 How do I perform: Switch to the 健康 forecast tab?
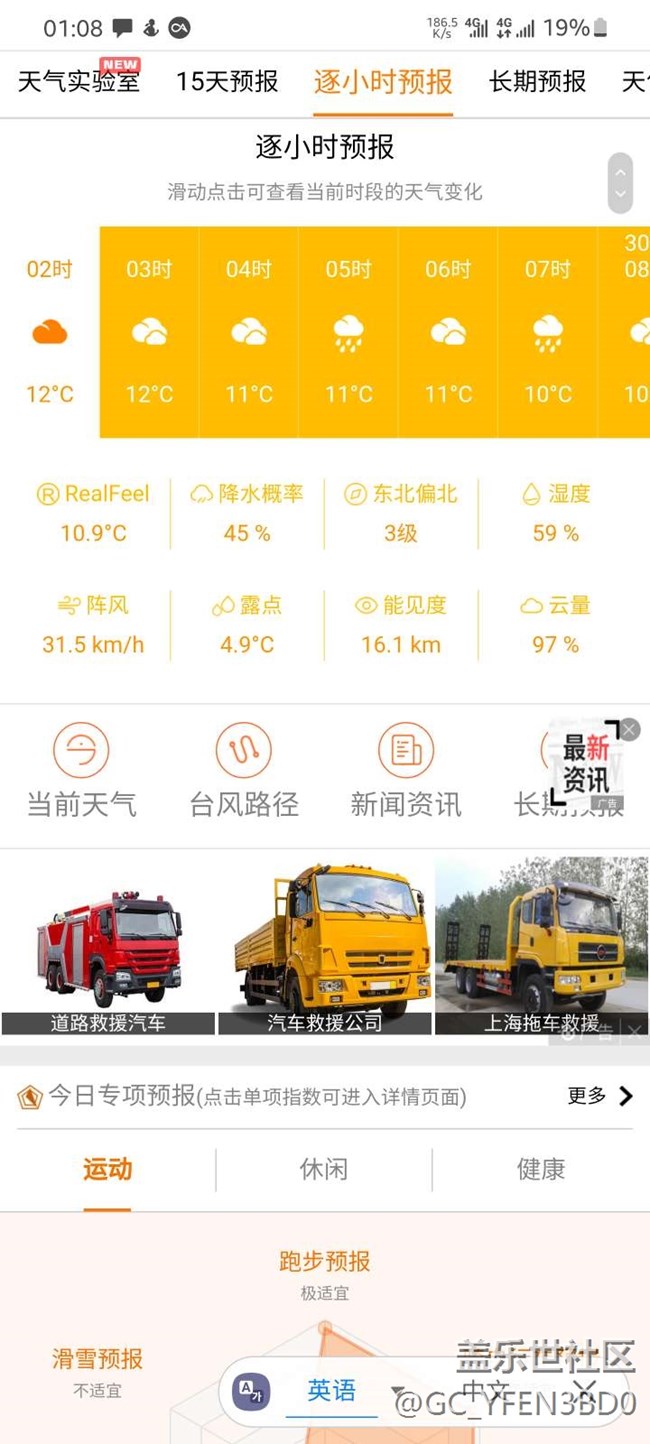tap(541, 1169)
